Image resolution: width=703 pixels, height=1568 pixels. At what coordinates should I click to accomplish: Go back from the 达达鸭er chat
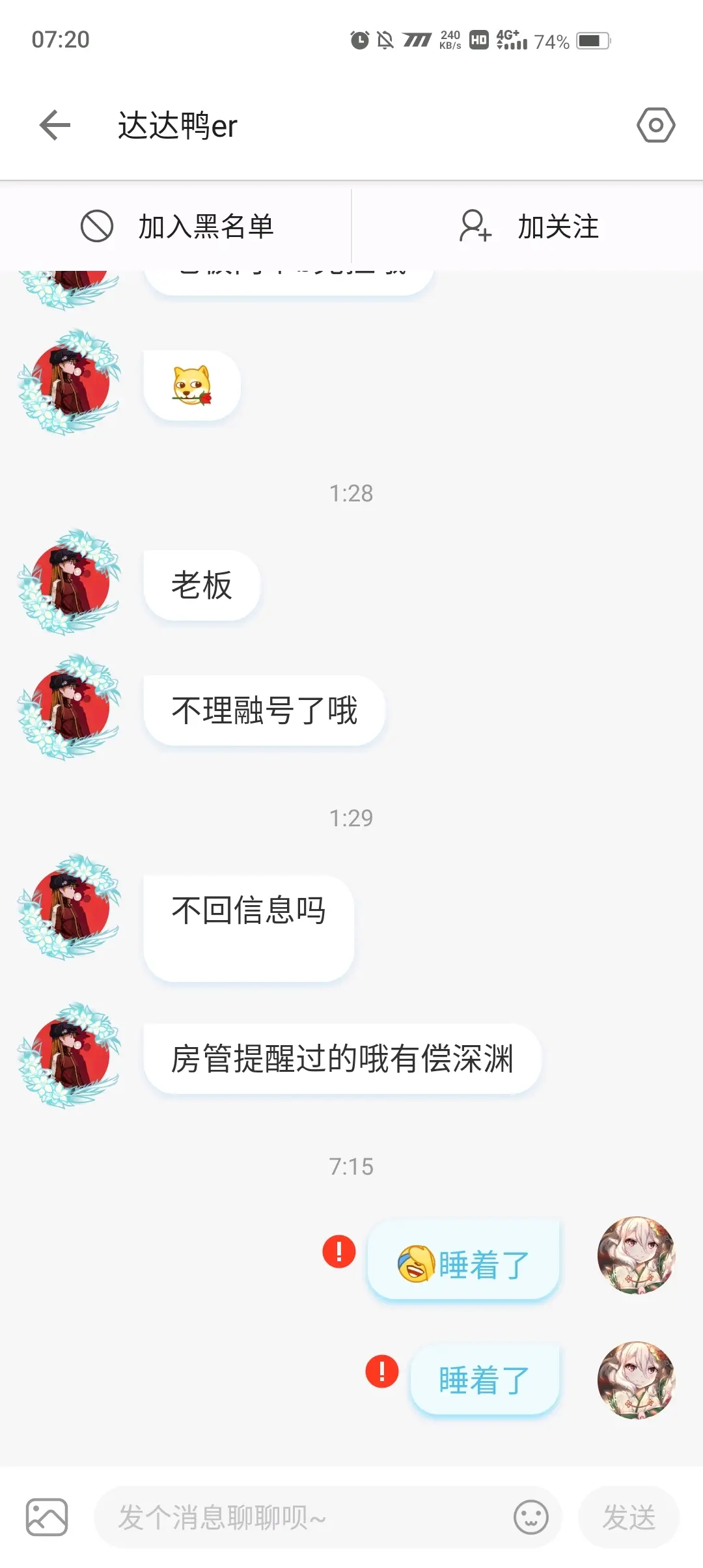55,125
